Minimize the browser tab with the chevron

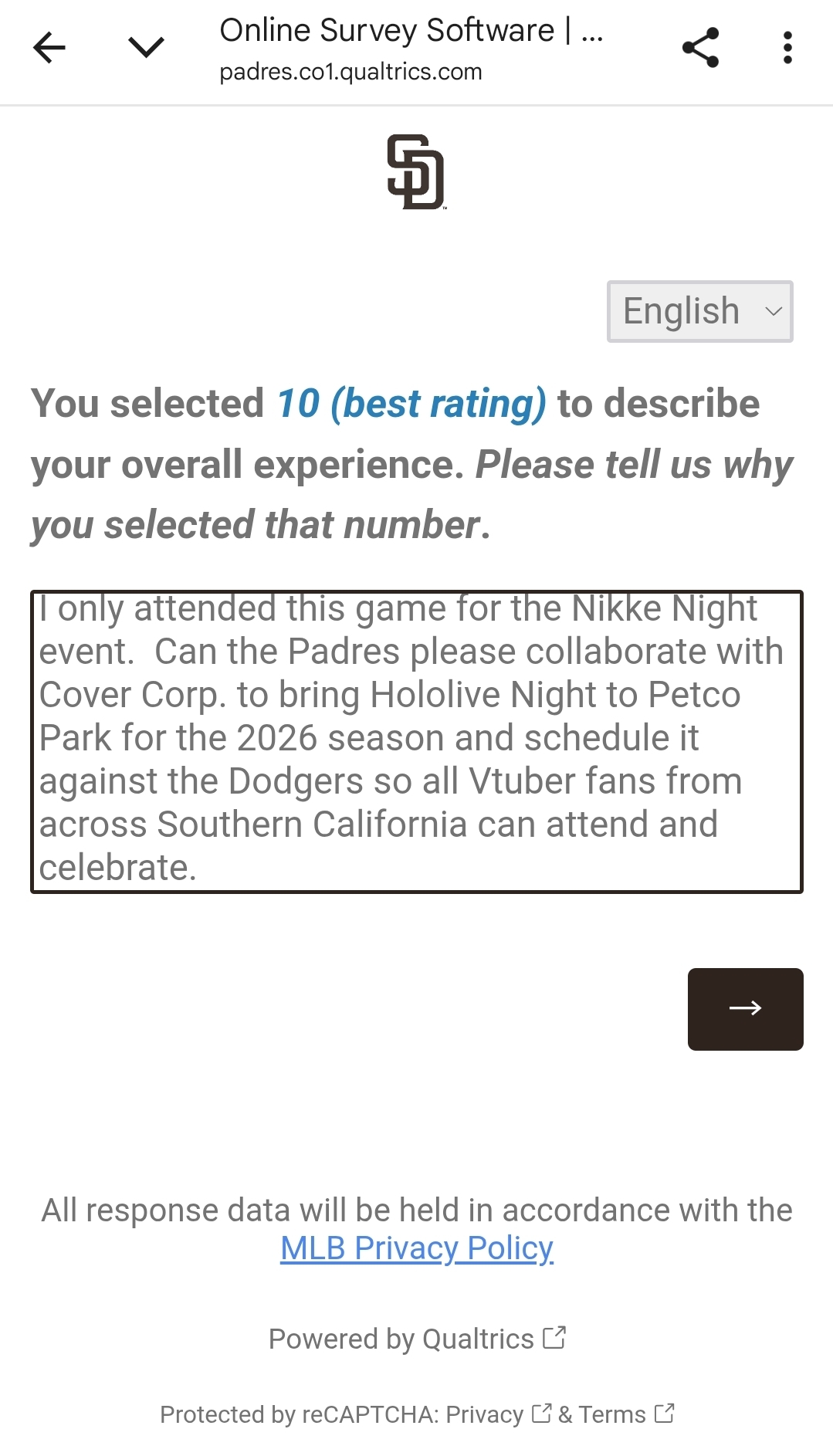[x=146, y=48]
